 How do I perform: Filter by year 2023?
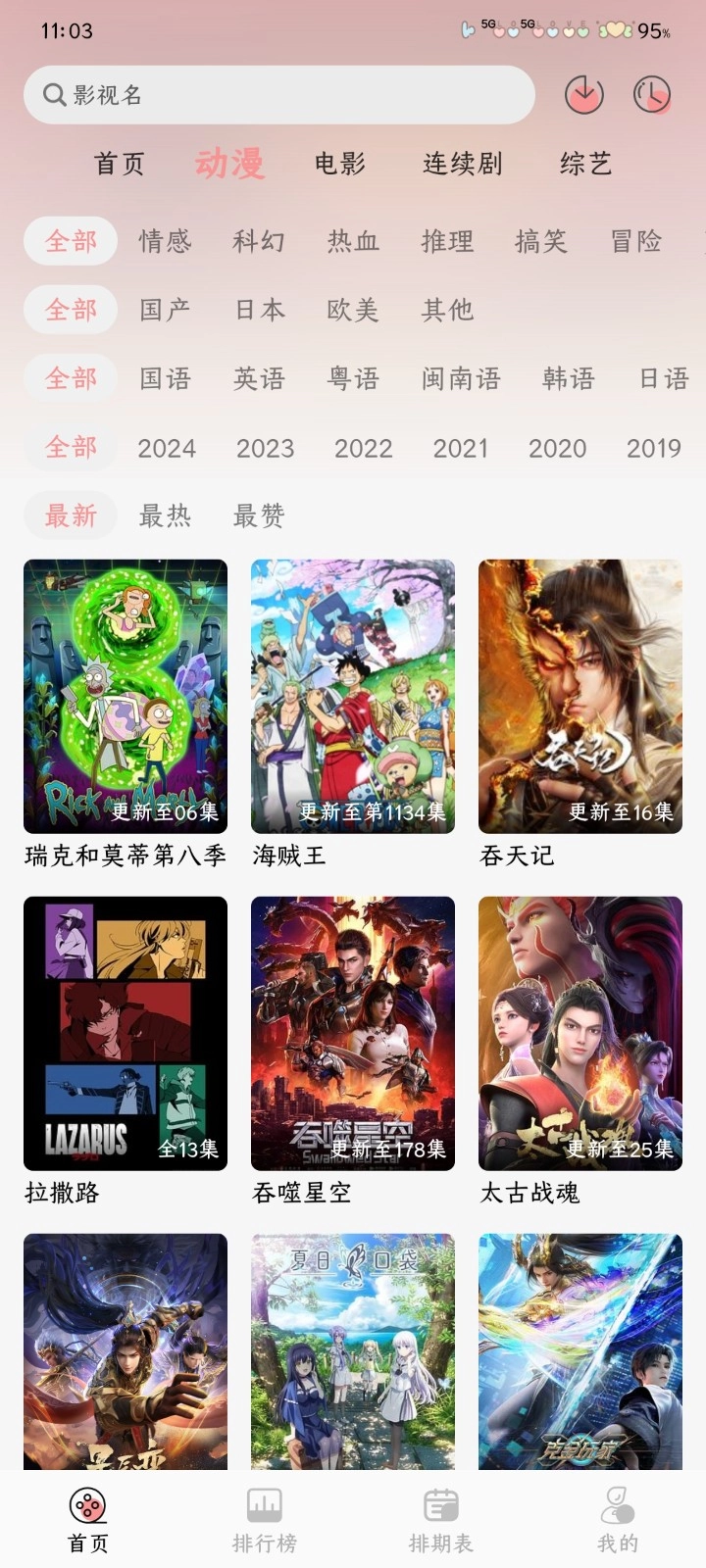[x=265, y=448]
